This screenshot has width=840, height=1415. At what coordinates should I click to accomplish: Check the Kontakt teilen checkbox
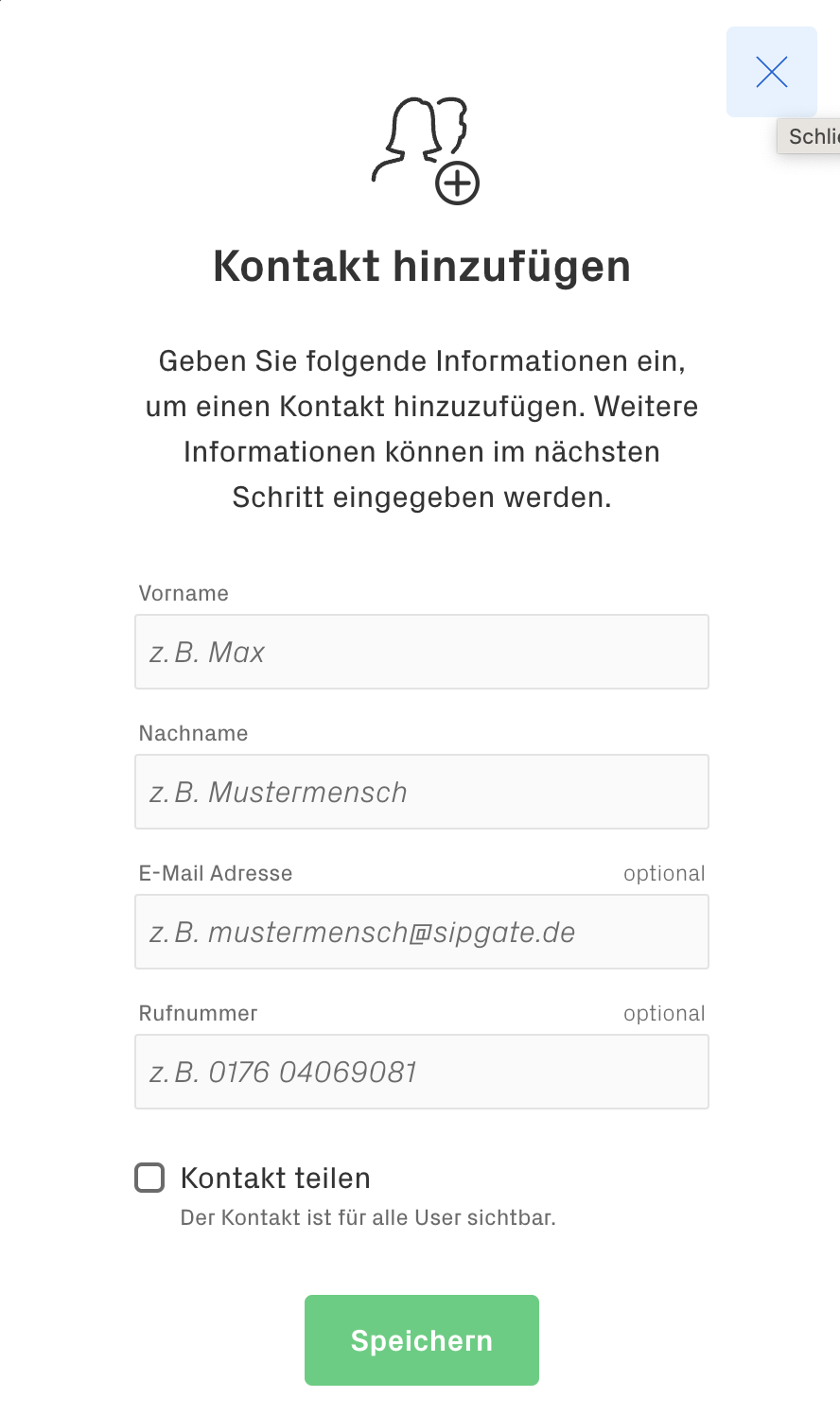pos(149,1178)
